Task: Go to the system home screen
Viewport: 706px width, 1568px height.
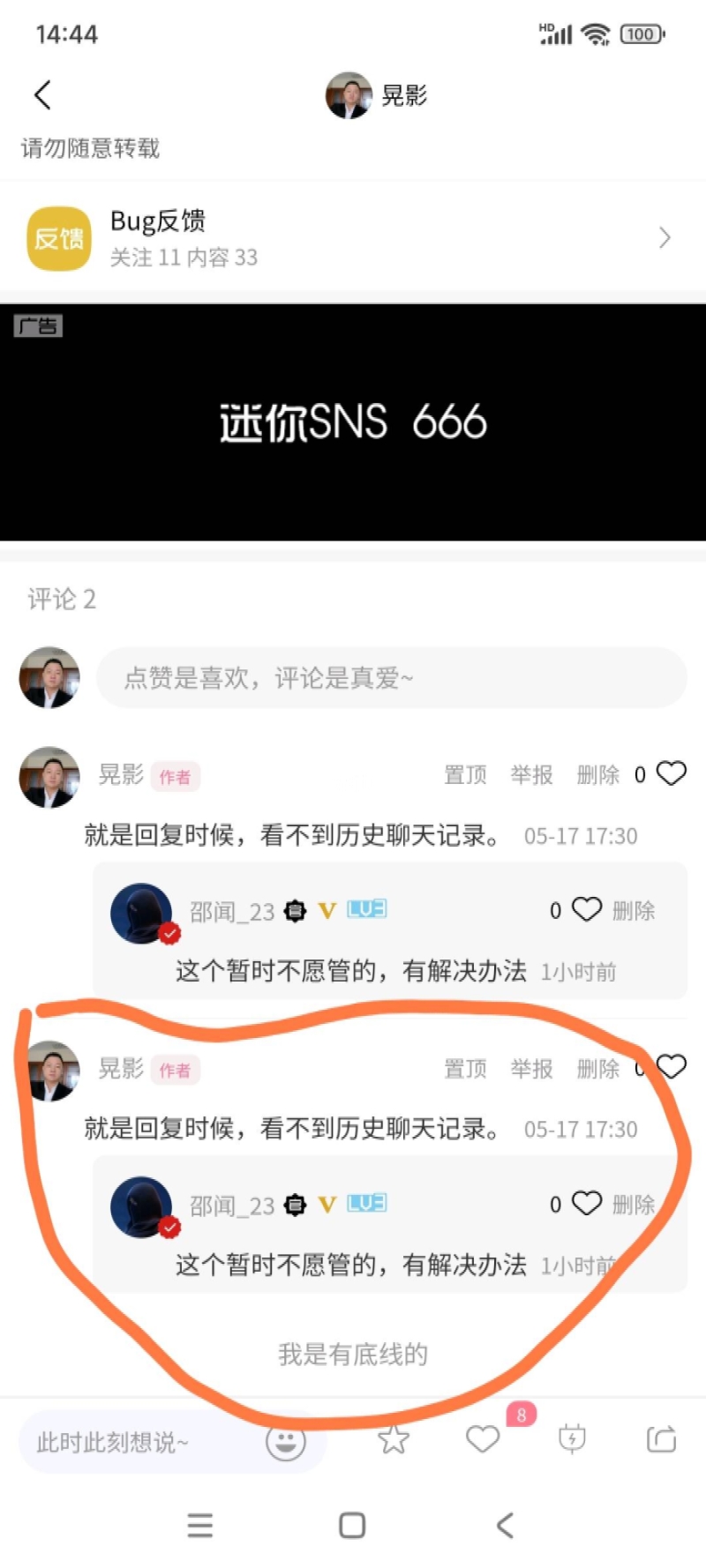Action: click(x=352, y=1526)
